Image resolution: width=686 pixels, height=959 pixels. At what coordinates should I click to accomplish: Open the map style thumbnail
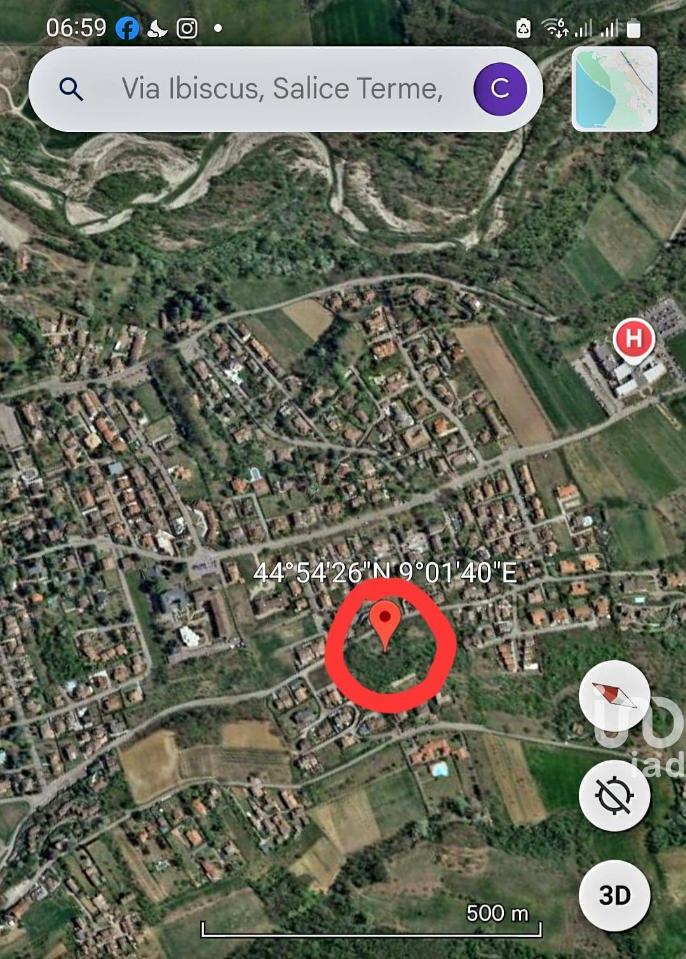pos(615,89)
